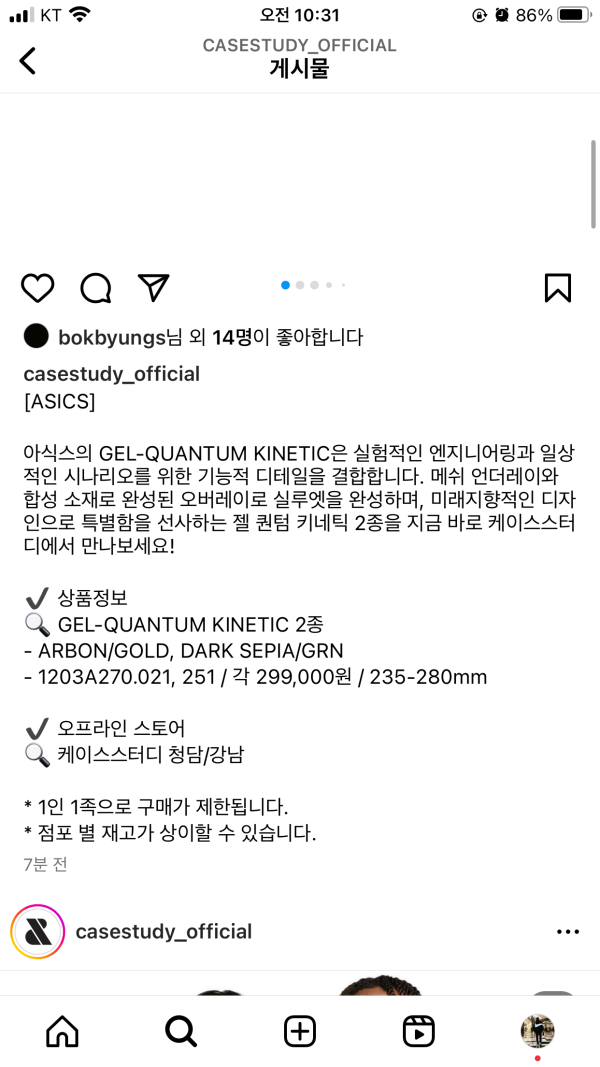The width and height of the screenshot is (600, 1067).
Task: Share the post via paper plane
Action: [153, 287]
